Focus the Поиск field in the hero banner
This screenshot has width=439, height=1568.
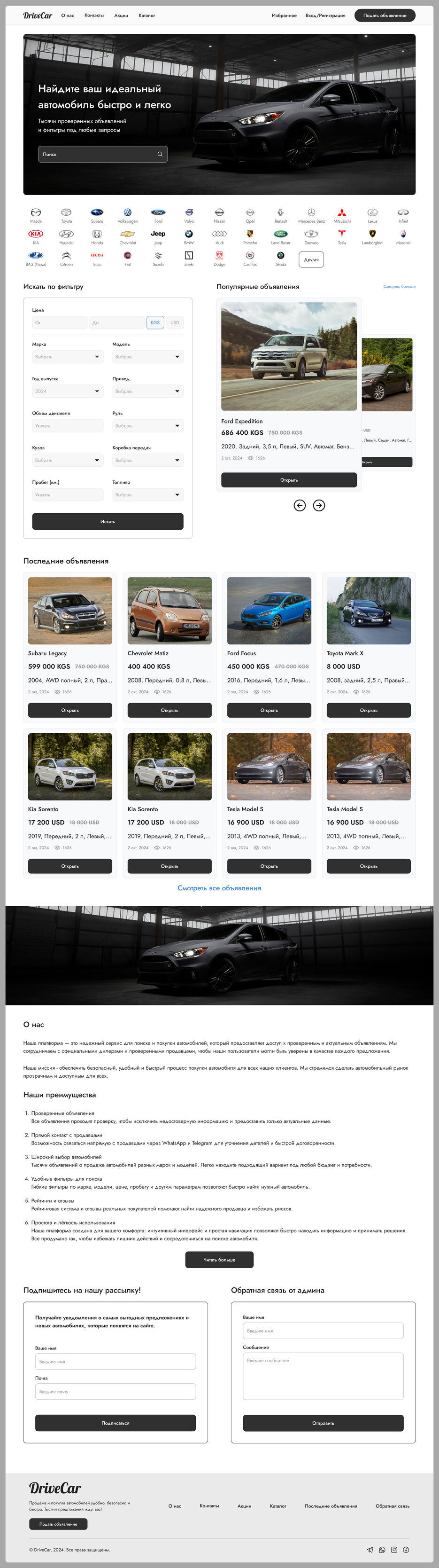pos(97,154)
